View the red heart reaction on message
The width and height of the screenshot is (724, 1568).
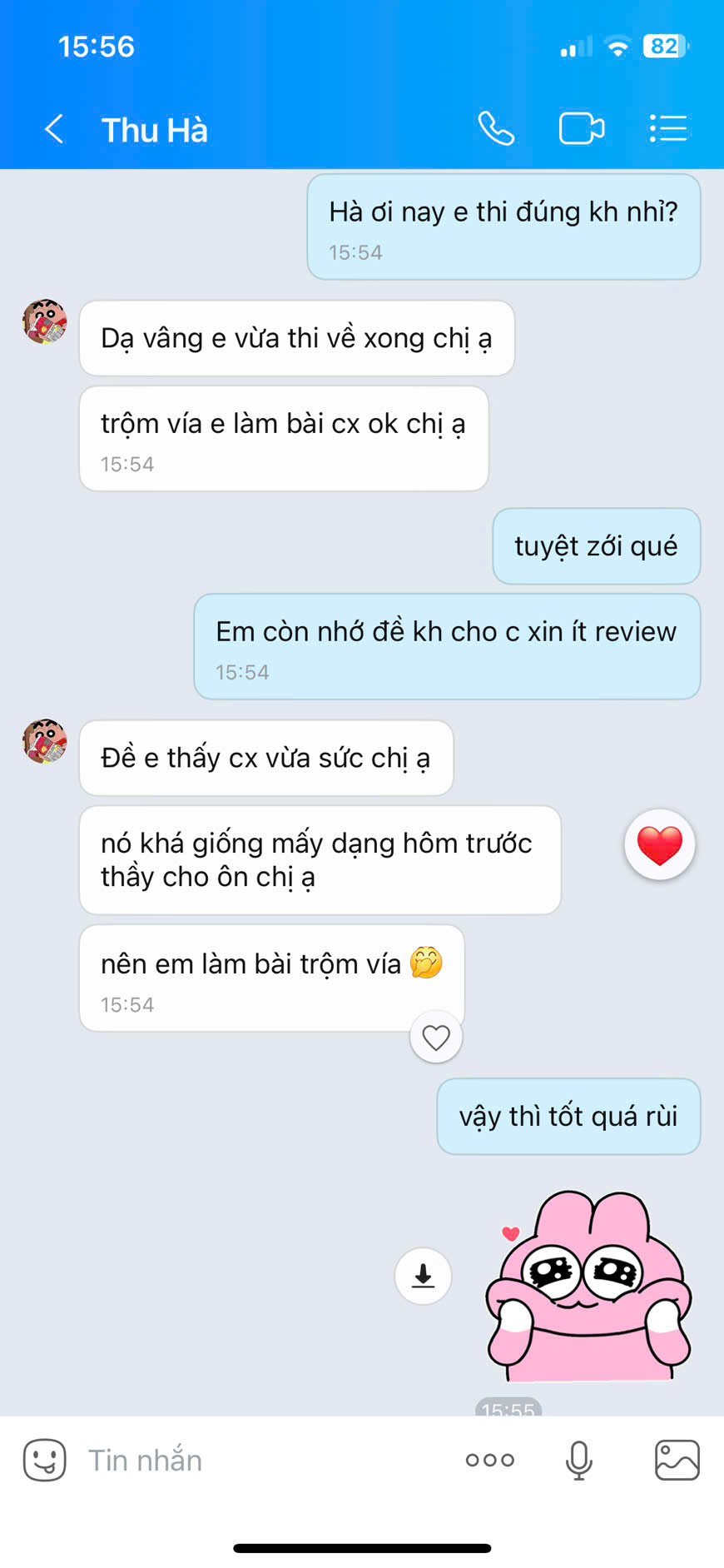[659, 845]
